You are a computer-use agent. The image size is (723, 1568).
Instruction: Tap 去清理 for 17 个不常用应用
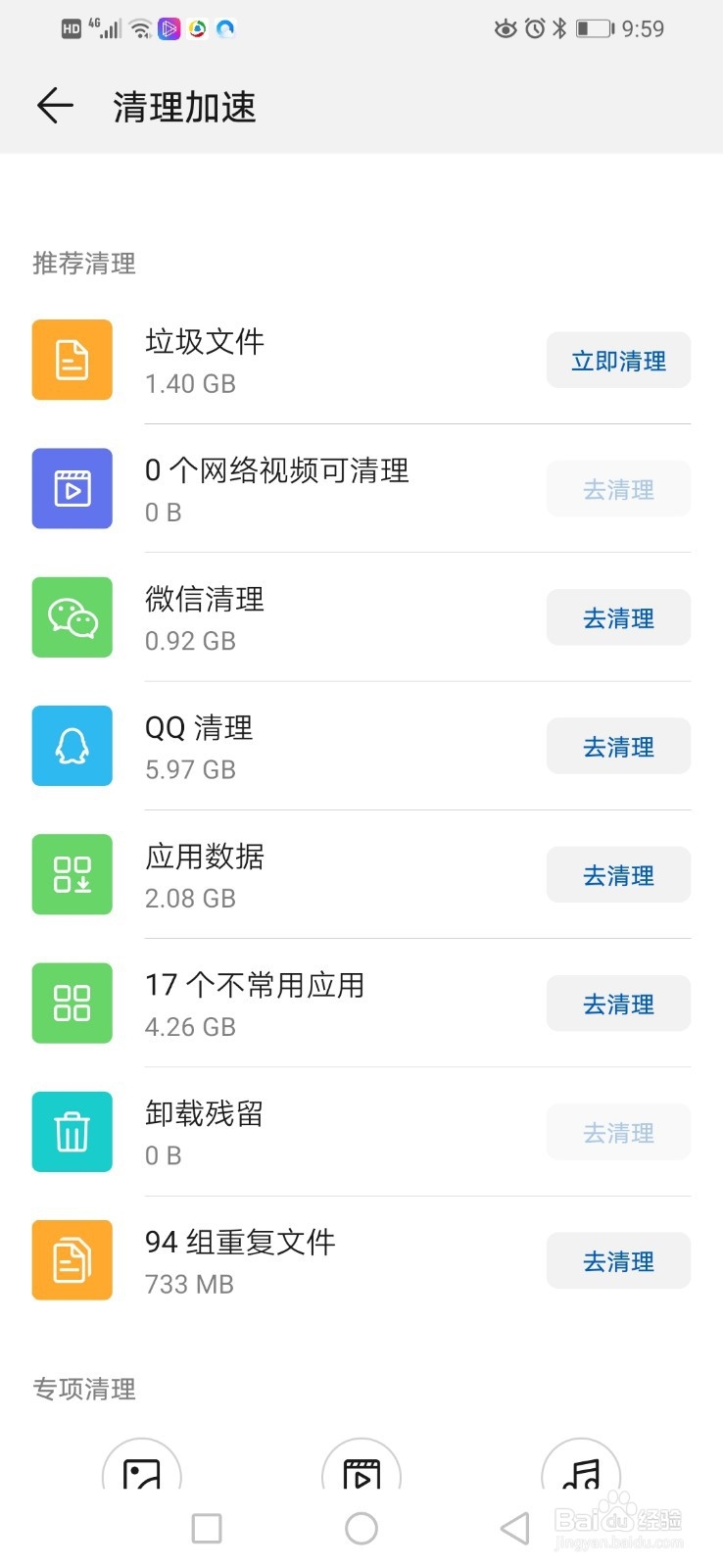click(618, 1004)
